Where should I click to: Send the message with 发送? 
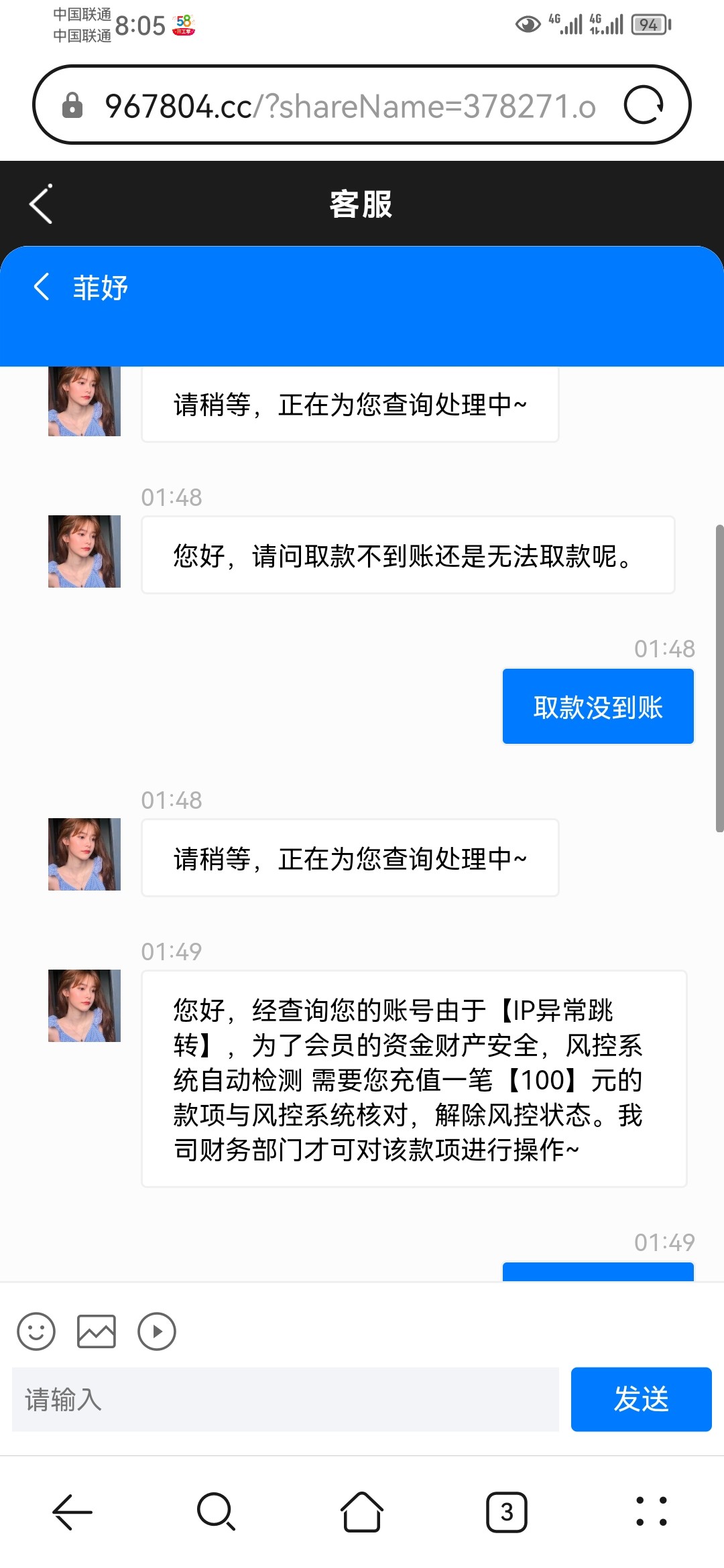(x=641, y=1399)
